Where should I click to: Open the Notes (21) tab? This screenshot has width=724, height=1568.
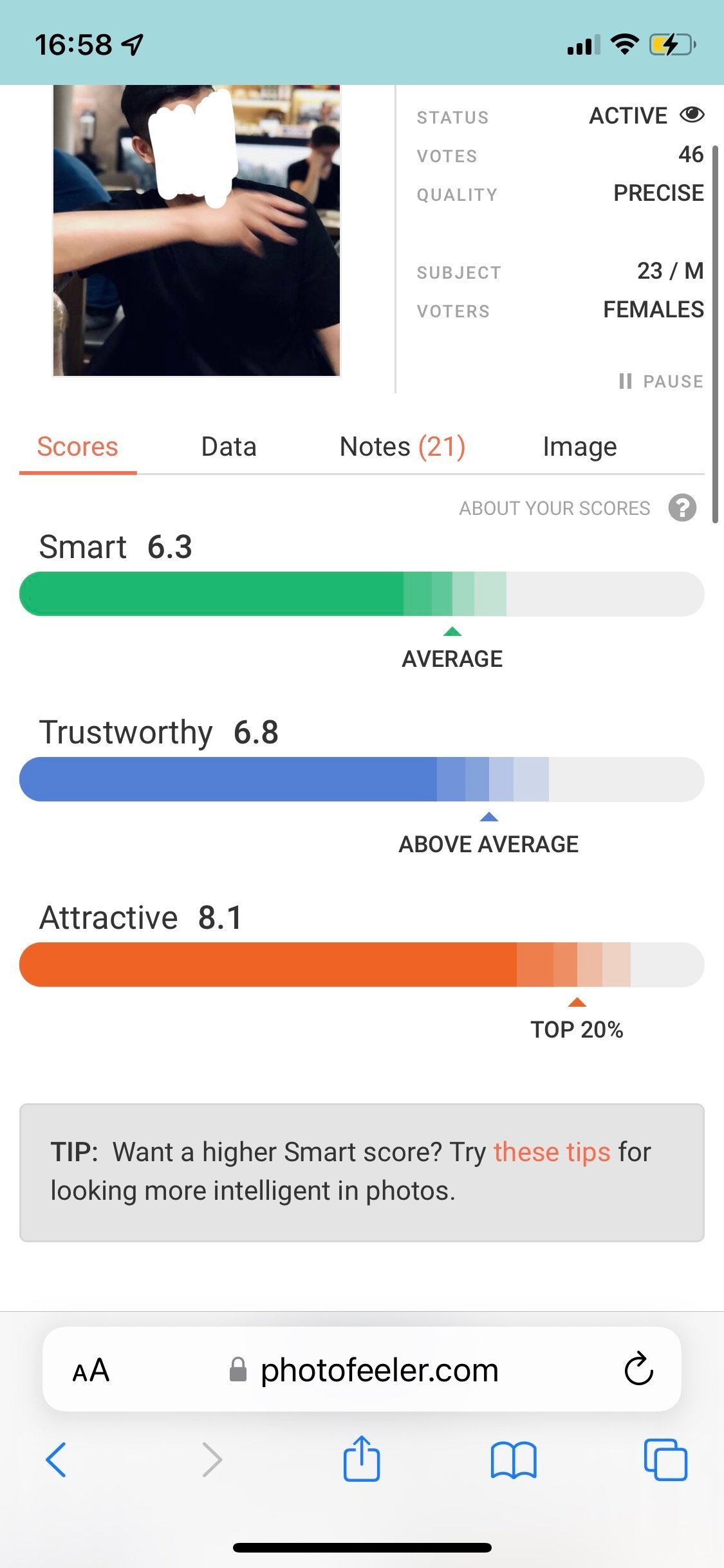[402, 447]
